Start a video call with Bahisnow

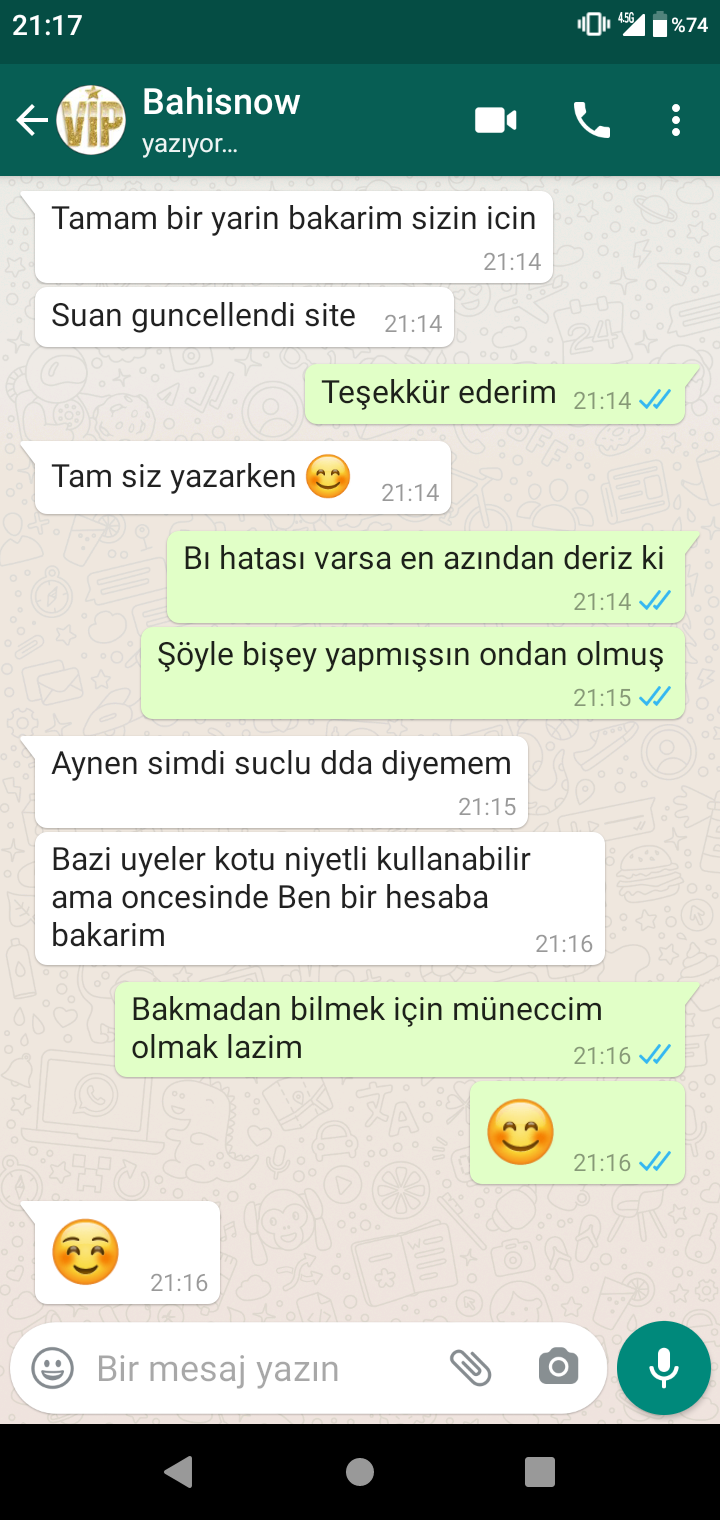495,121
